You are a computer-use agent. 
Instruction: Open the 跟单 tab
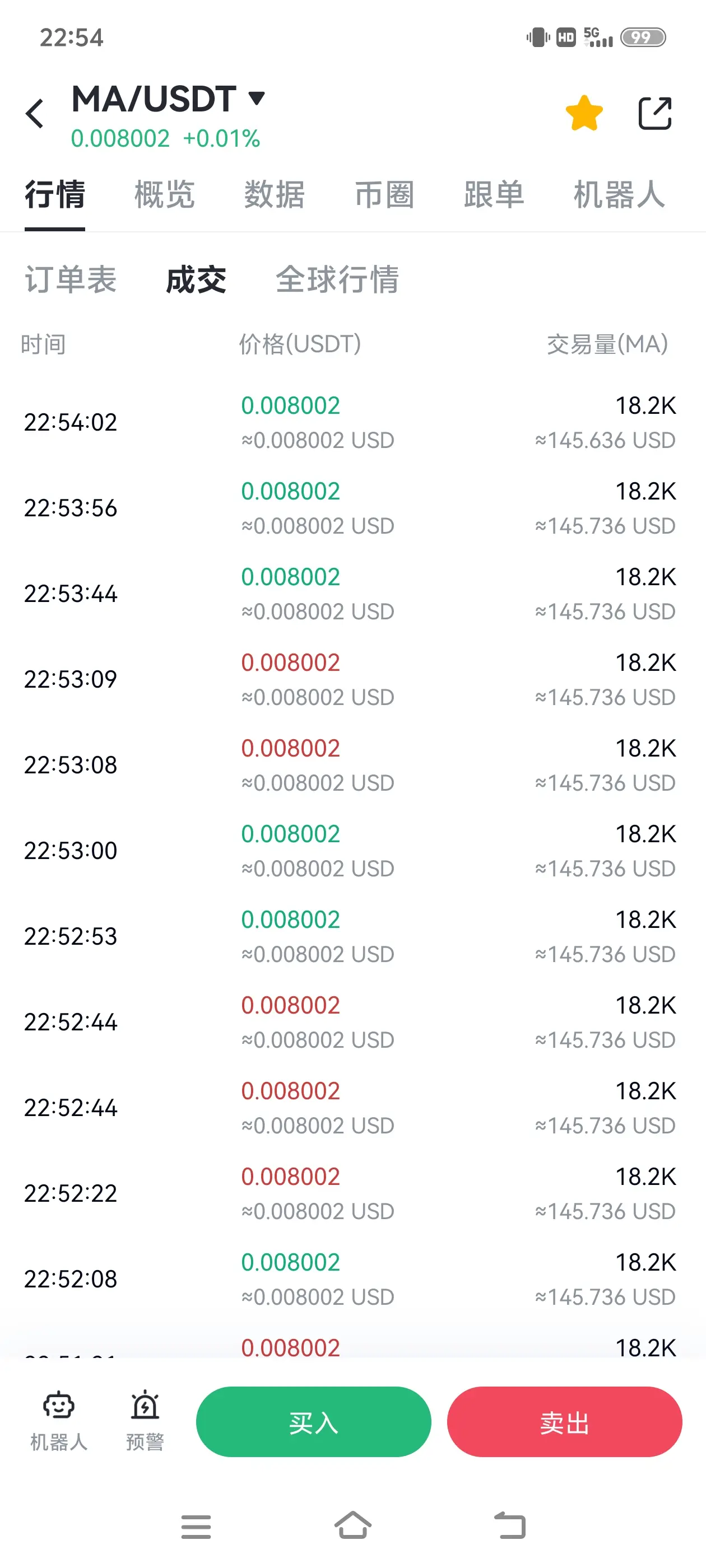click(x=494, y=195)
